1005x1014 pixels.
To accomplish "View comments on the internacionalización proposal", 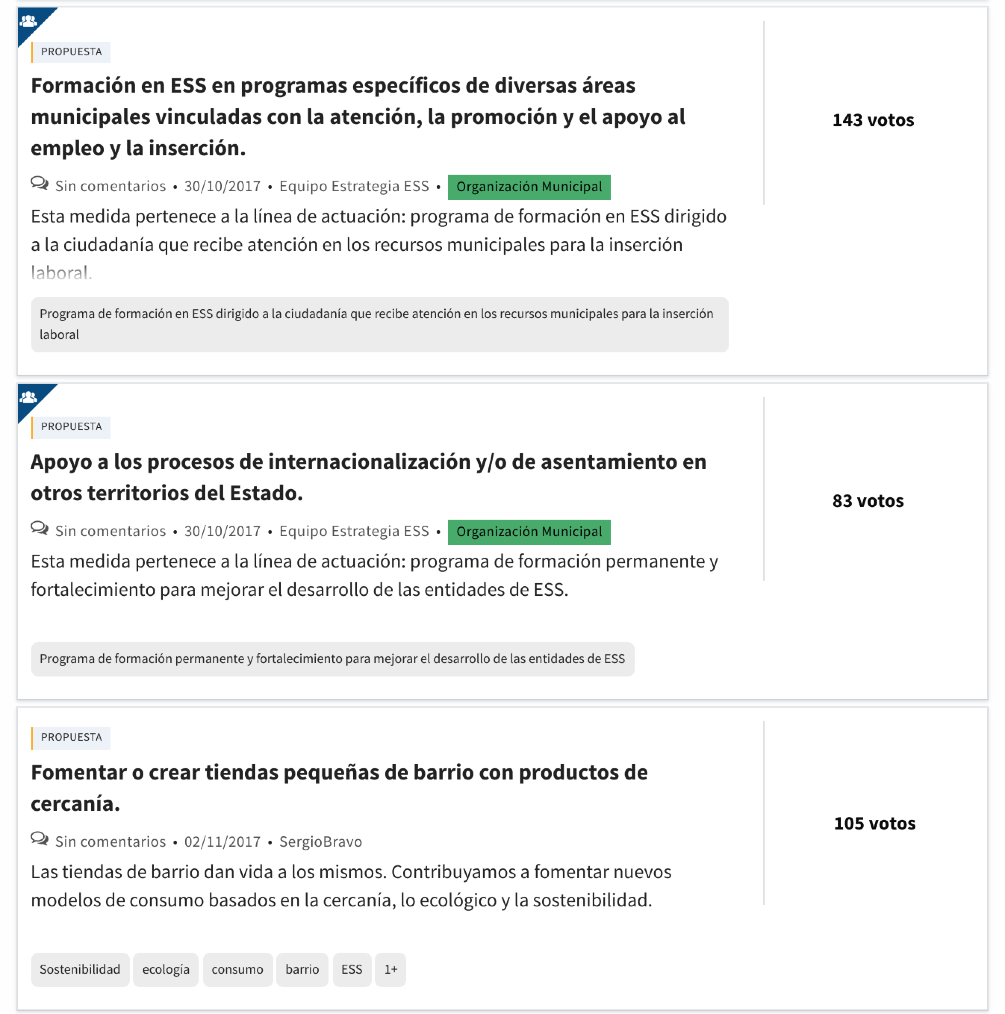I will click(110, 531).
